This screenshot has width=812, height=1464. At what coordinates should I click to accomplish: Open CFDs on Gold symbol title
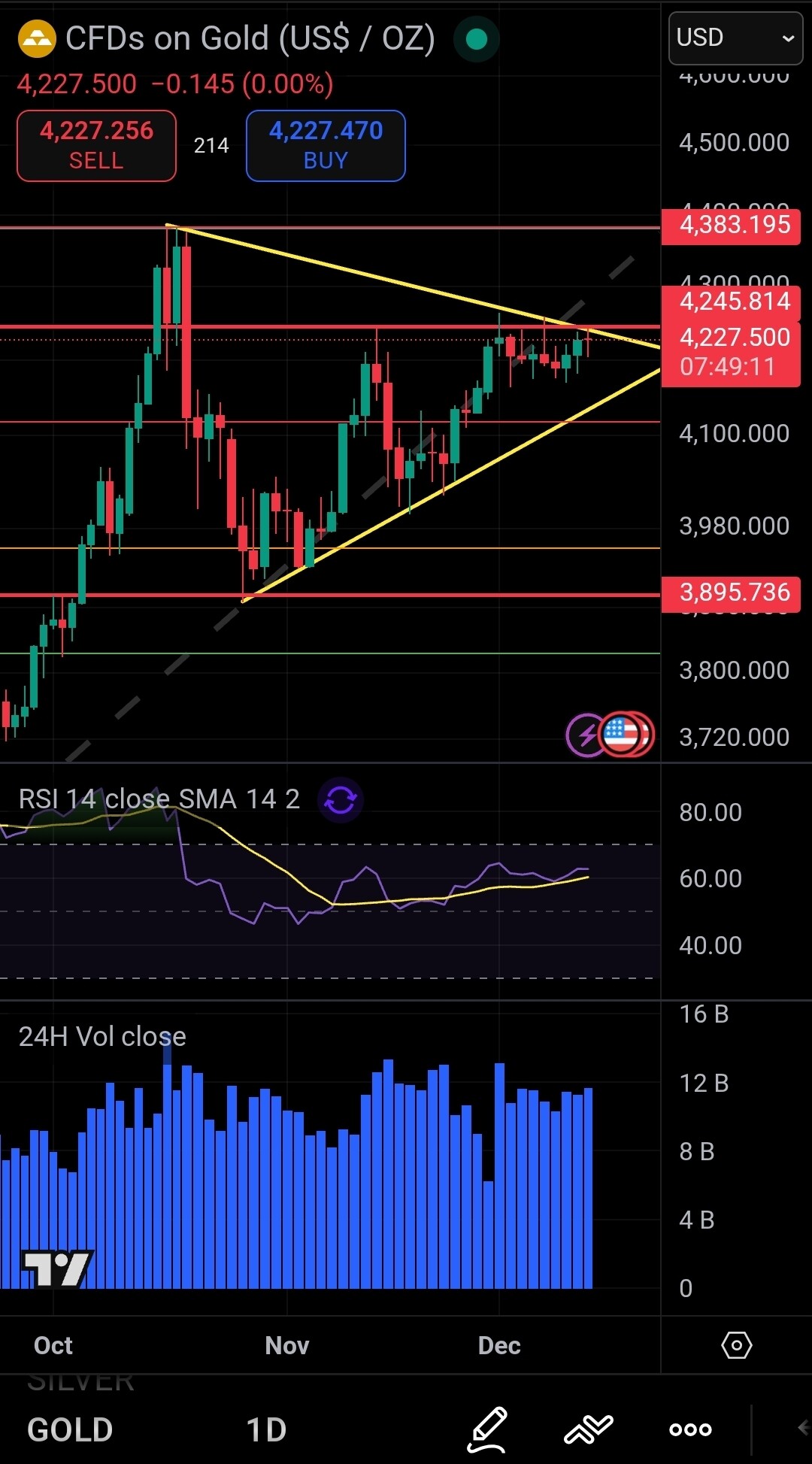[250, 38]
